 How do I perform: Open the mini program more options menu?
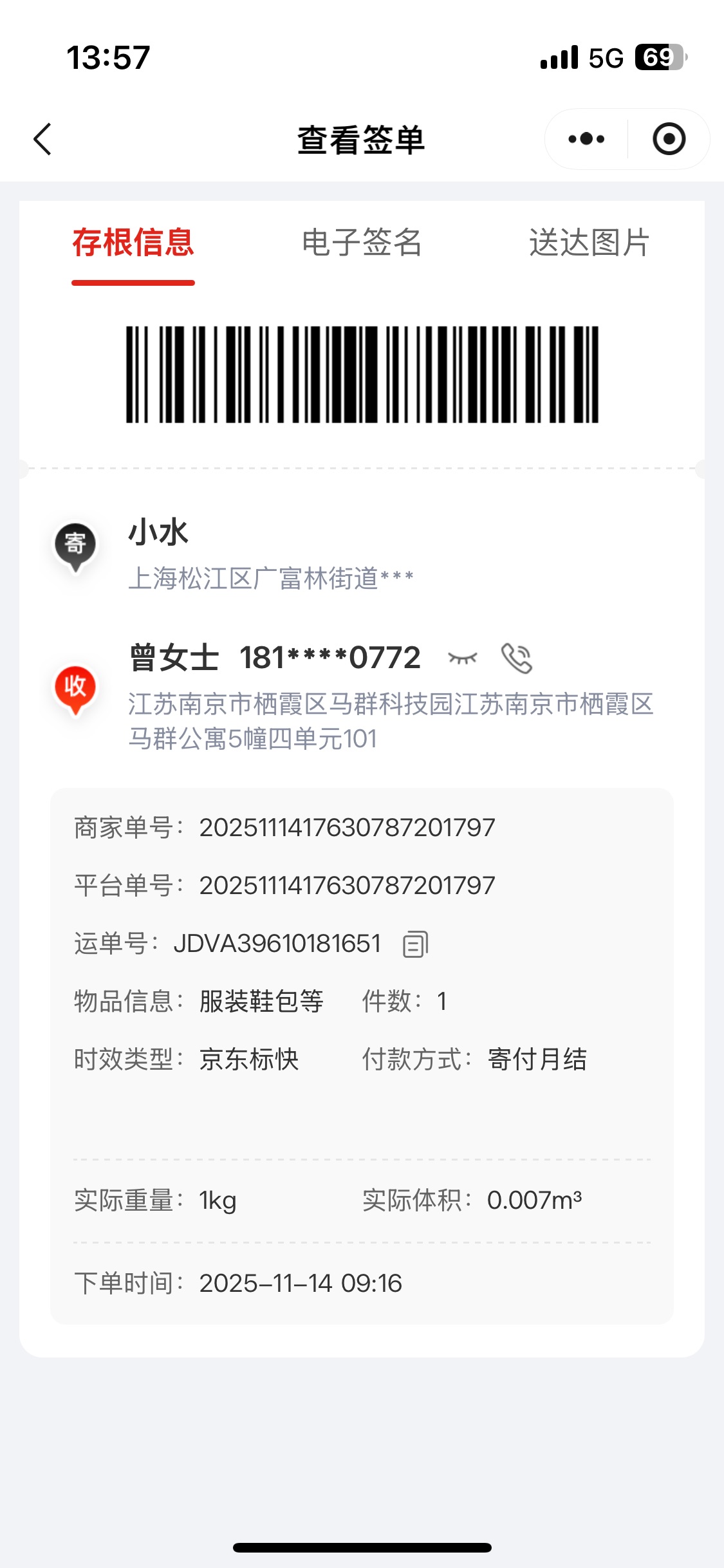586,139
